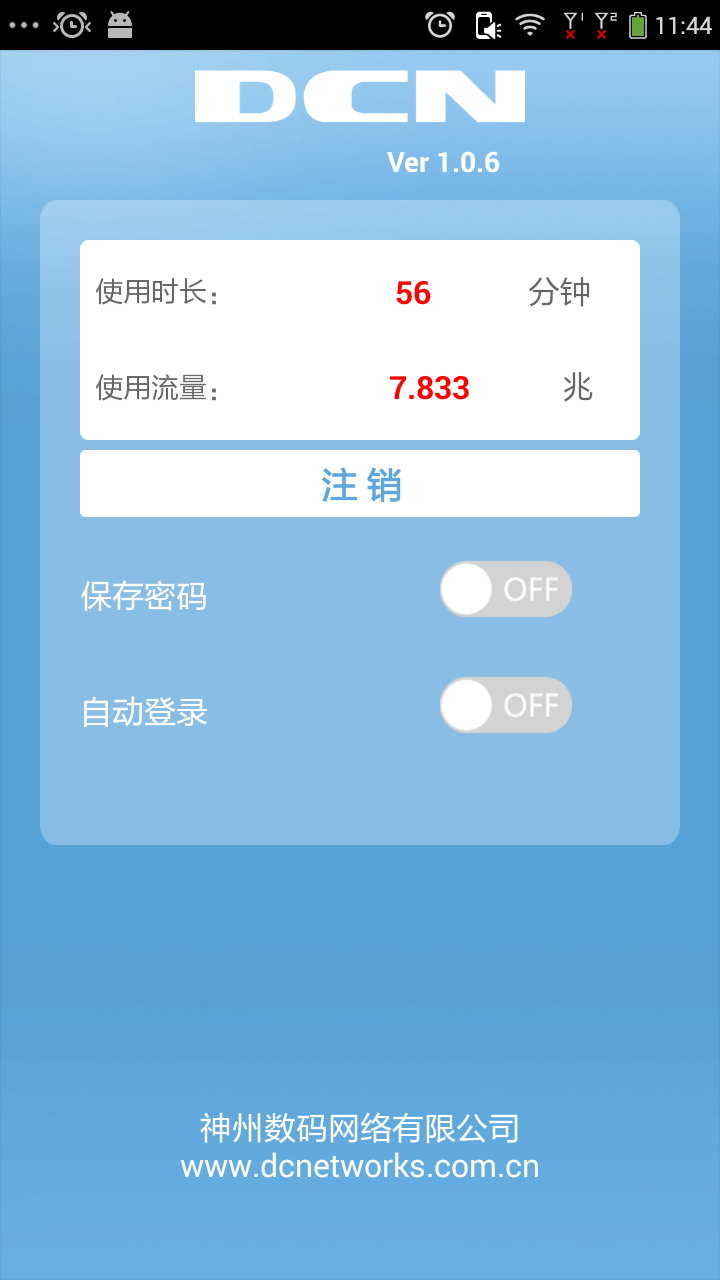Tap the 注销 logout button

coord(360,484)
